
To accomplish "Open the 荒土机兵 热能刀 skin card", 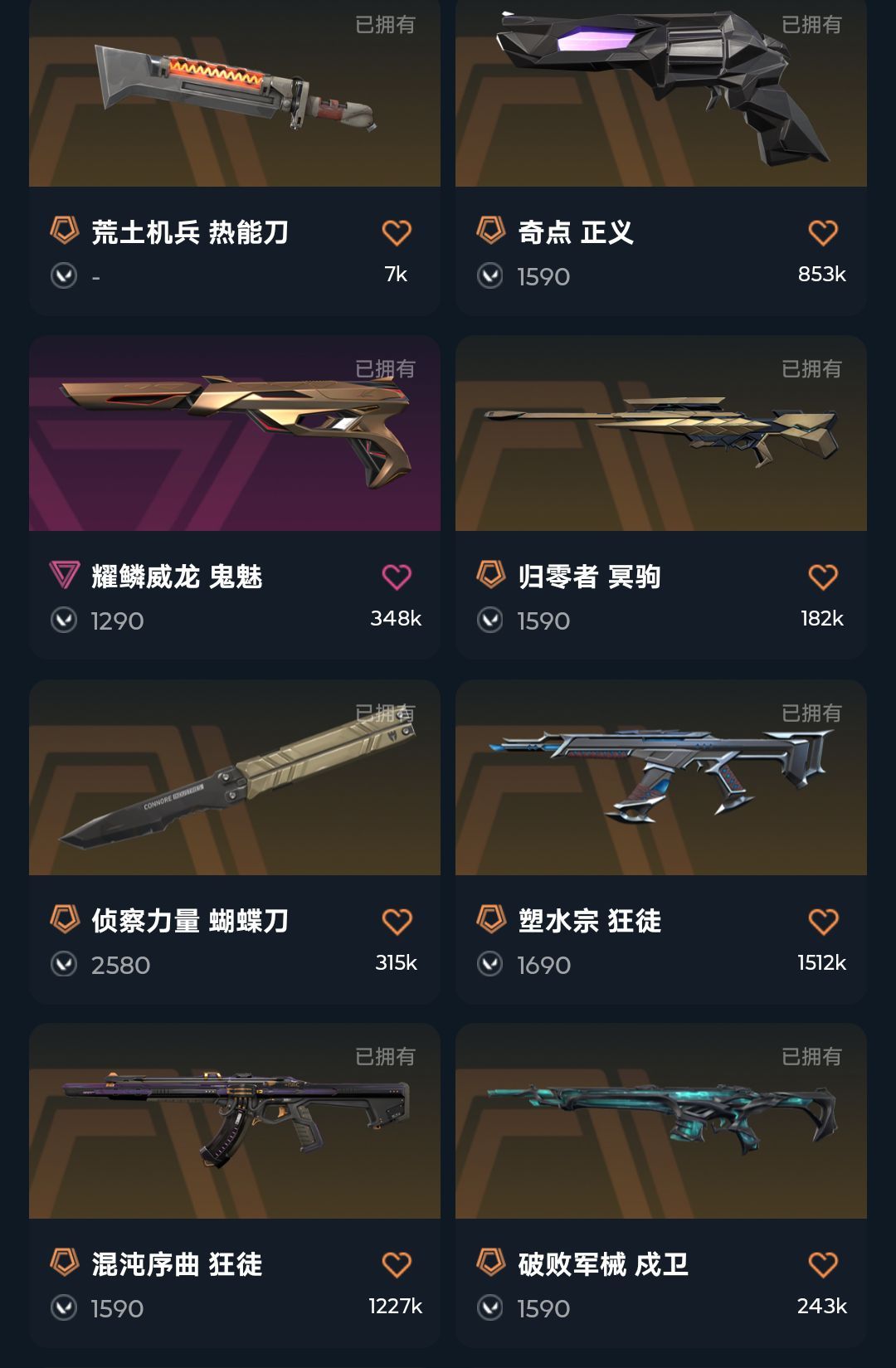I will pos(235,158).
